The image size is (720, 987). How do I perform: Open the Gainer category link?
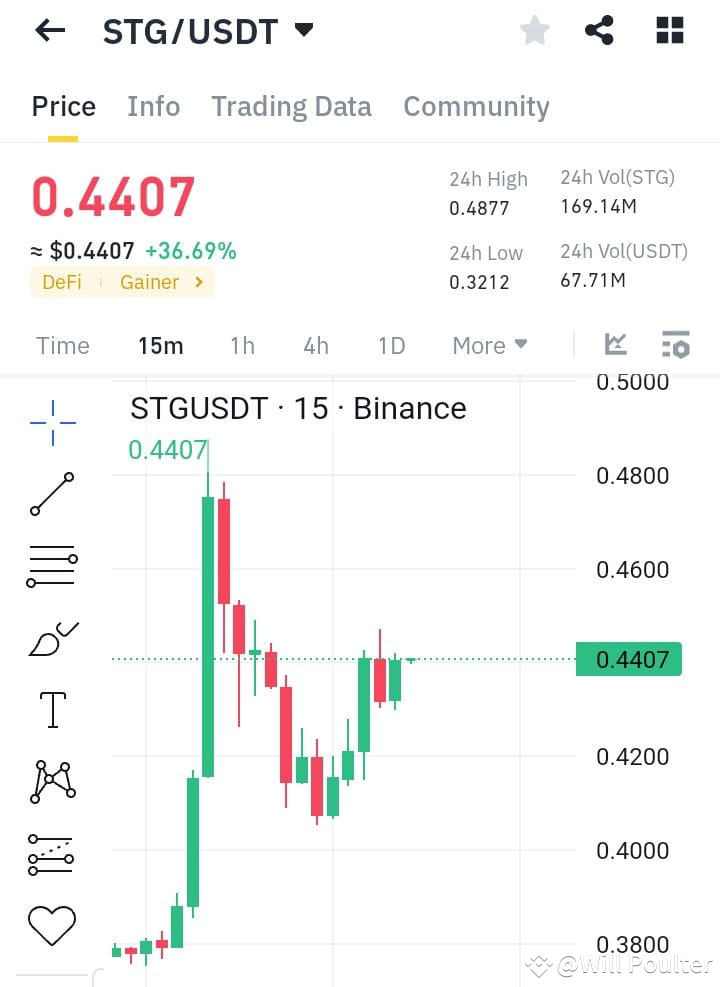click(150, 282)
